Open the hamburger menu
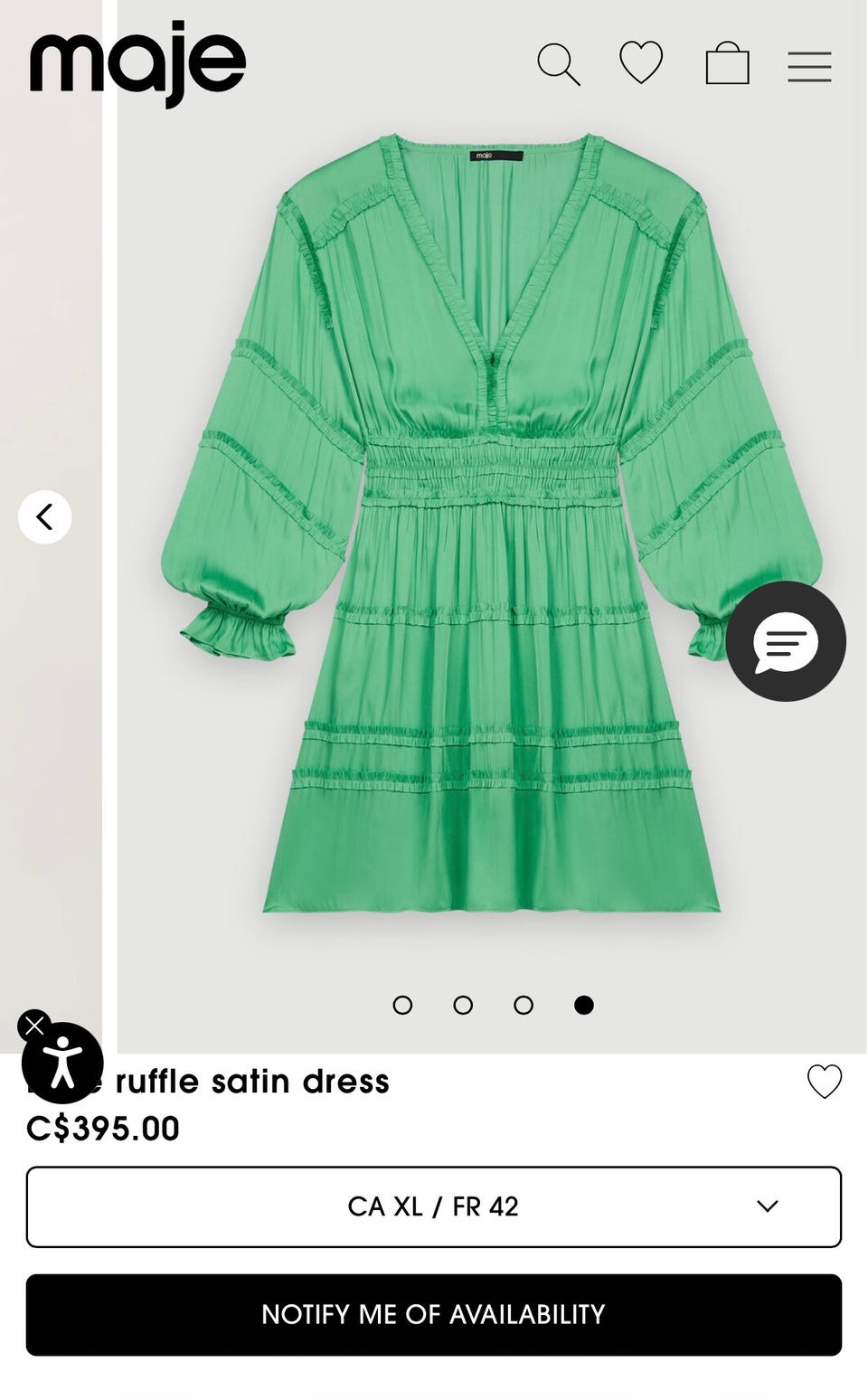Viewport: 868px width, 1400px height. [x=809, y=66]
